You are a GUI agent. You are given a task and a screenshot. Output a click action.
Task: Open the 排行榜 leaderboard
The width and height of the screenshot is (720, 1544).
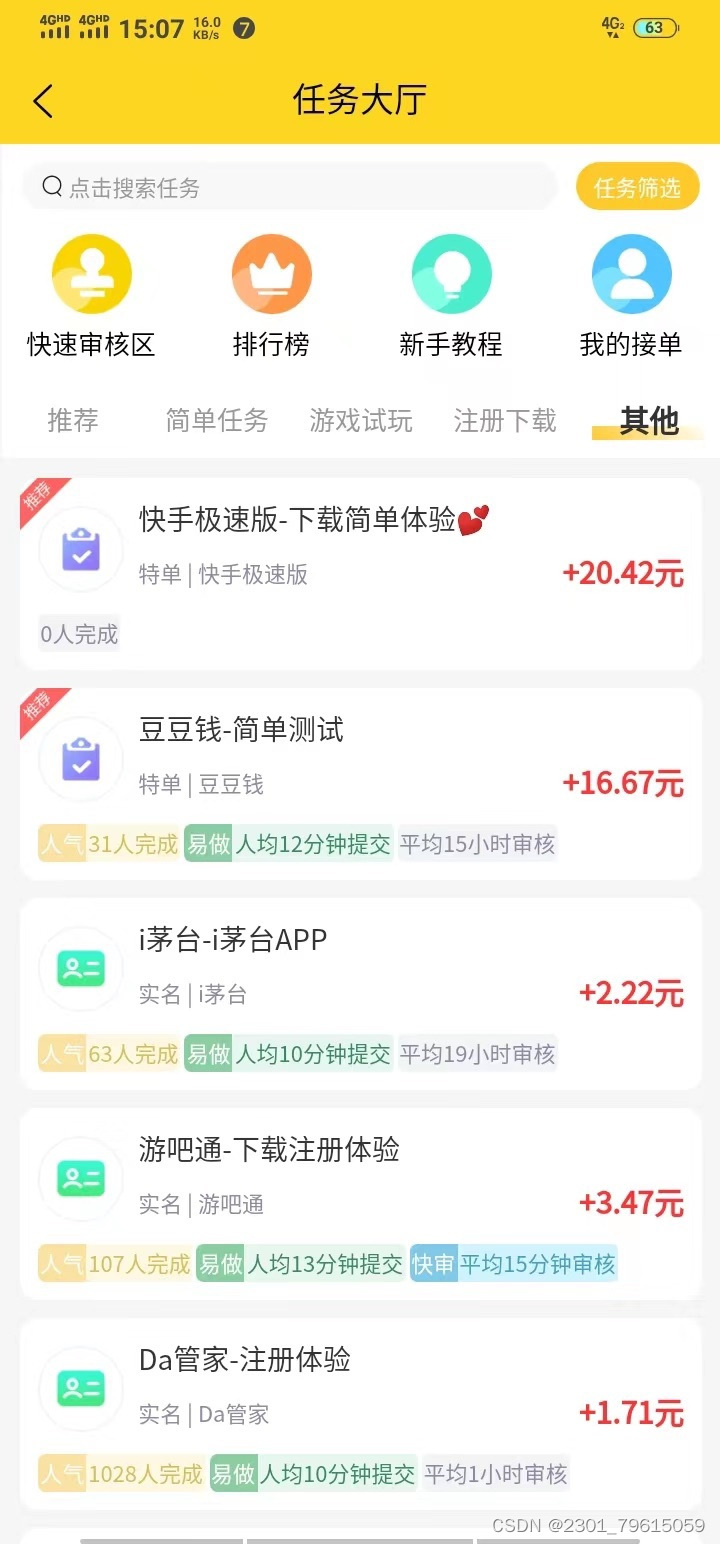pyautogui.click(x=271, y=296)
